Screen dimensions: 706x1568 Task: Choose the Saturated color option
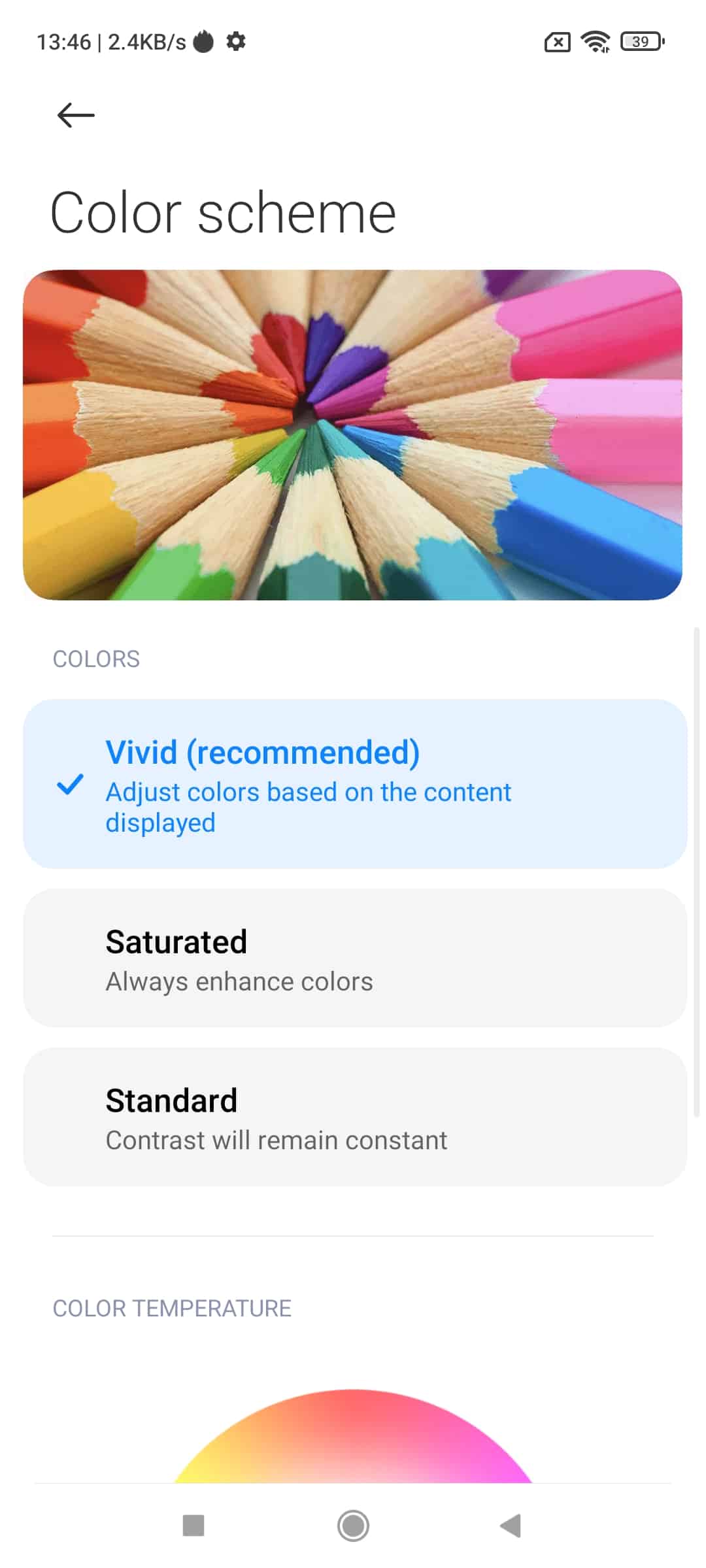coord(354,958)
